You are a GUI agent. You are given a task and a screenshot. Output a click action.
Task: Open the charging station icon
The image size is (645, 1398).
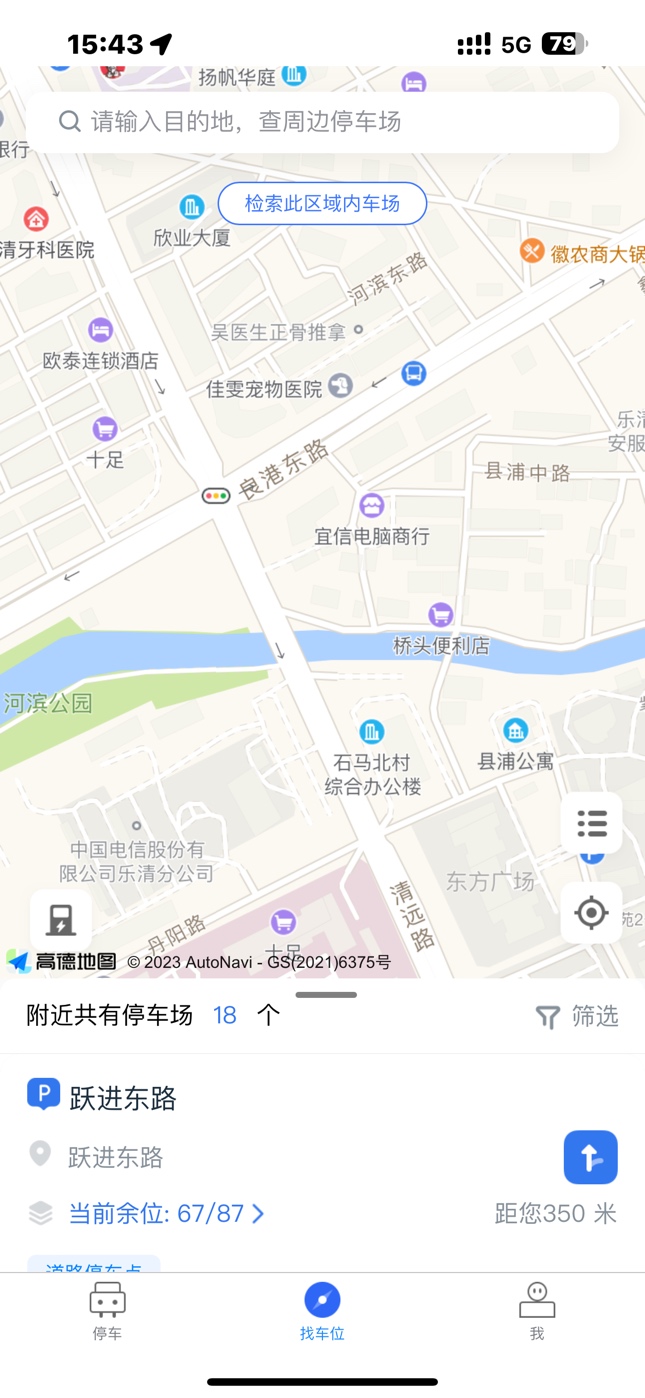click(61, 919)
